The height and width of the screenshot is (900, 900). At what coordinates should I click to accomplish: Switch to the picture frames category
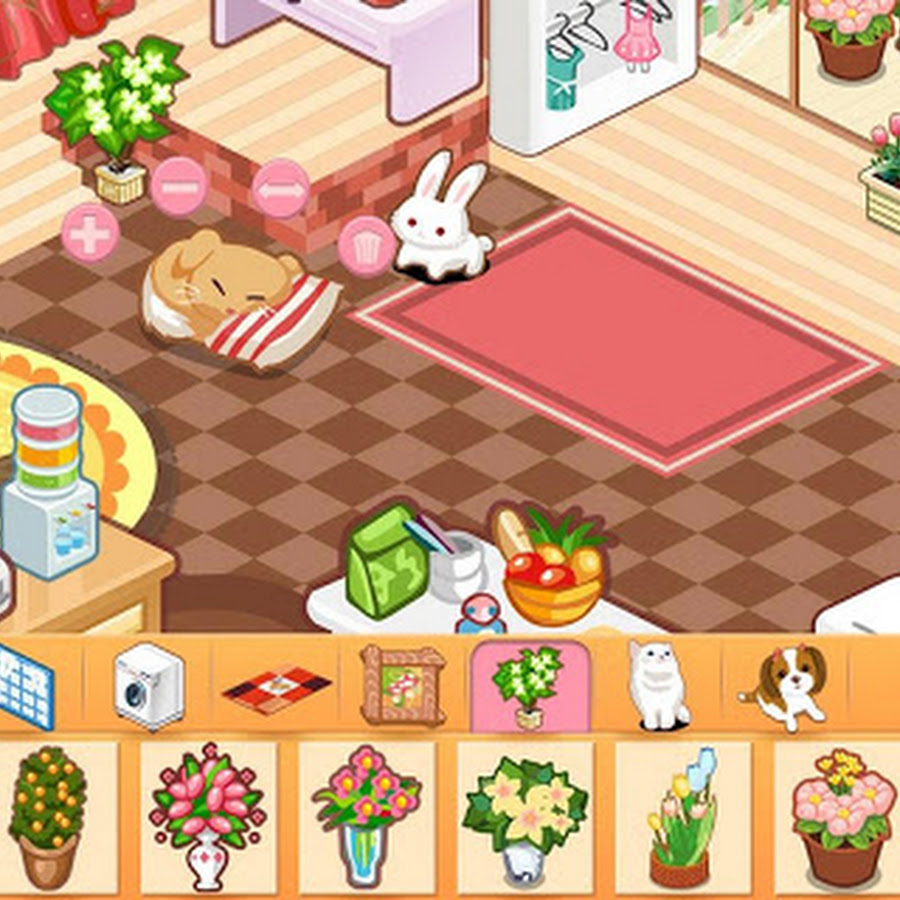point(402,686)
